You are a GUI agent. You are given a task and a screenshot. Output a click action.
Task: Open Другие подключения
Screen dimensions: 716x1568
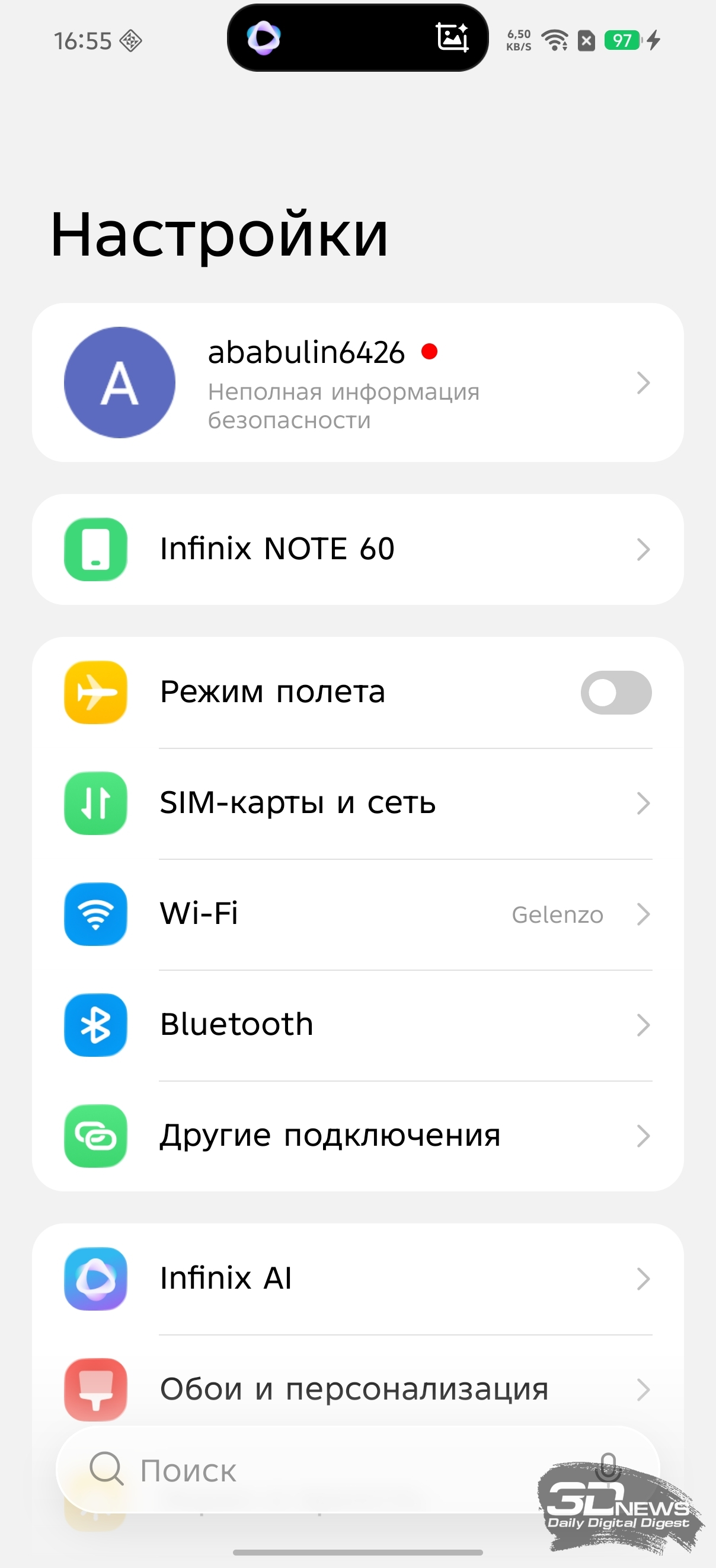pyautogui.click(x=357, y=1136)
